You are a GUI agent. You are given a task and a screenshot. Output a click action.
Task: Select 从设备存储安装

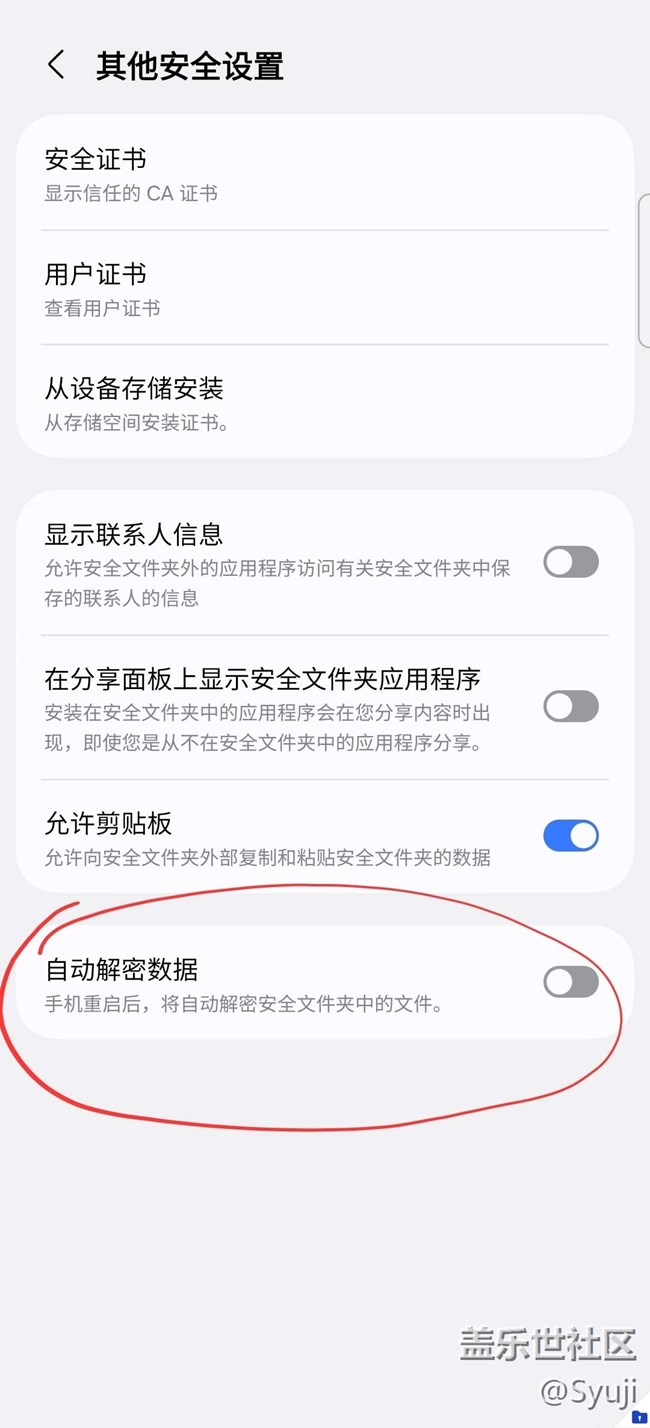click(325, 402)
